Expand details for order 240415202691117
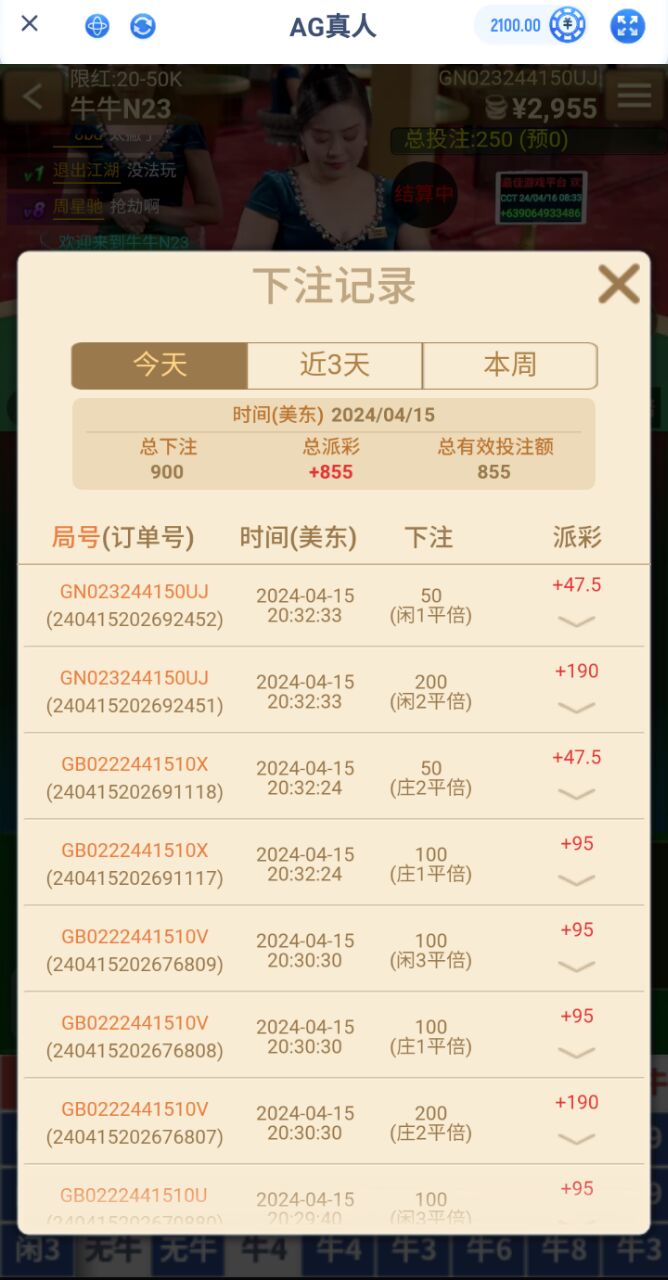Image resolution: width=668 pixels, height=1280 pixels. [x=576, y=880]
